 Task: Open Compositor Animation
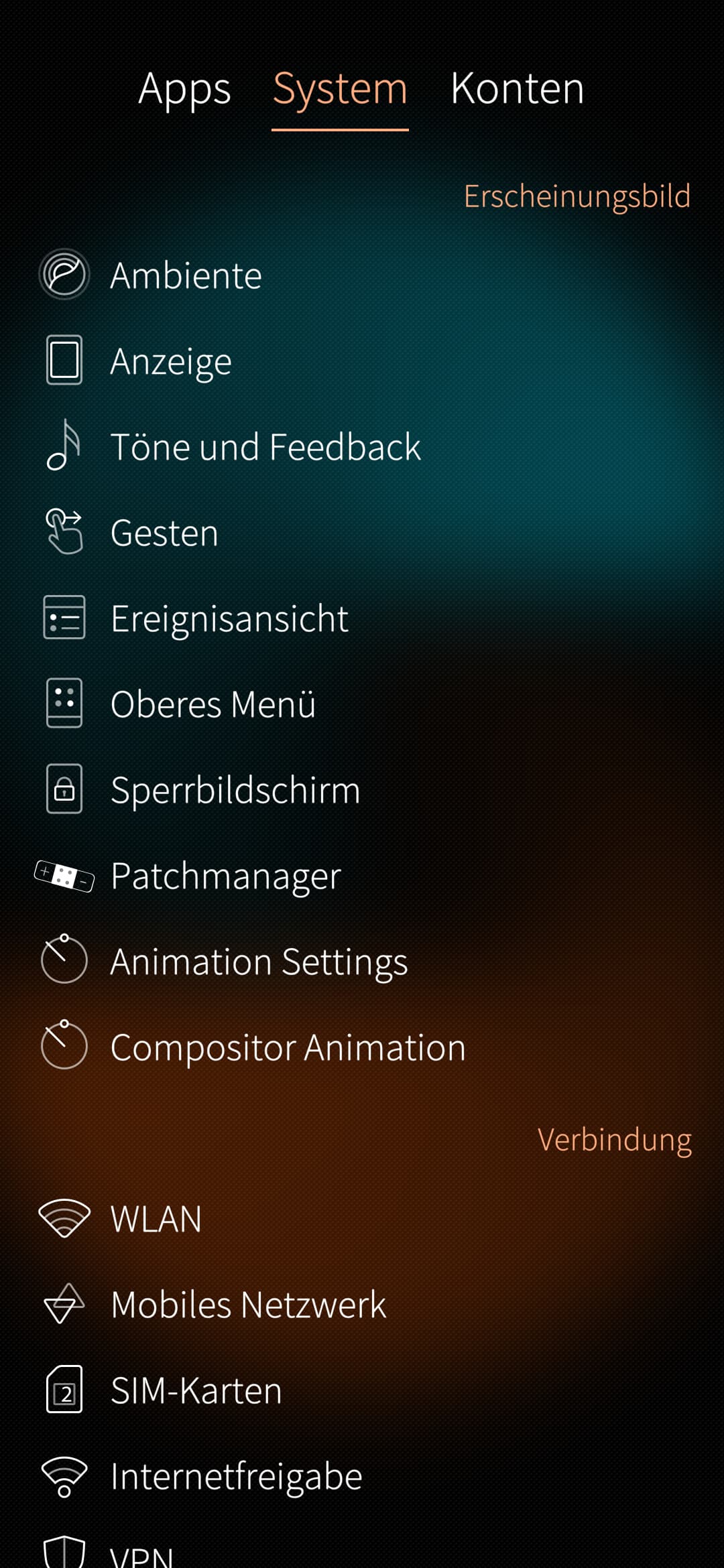click(288, 1047)
